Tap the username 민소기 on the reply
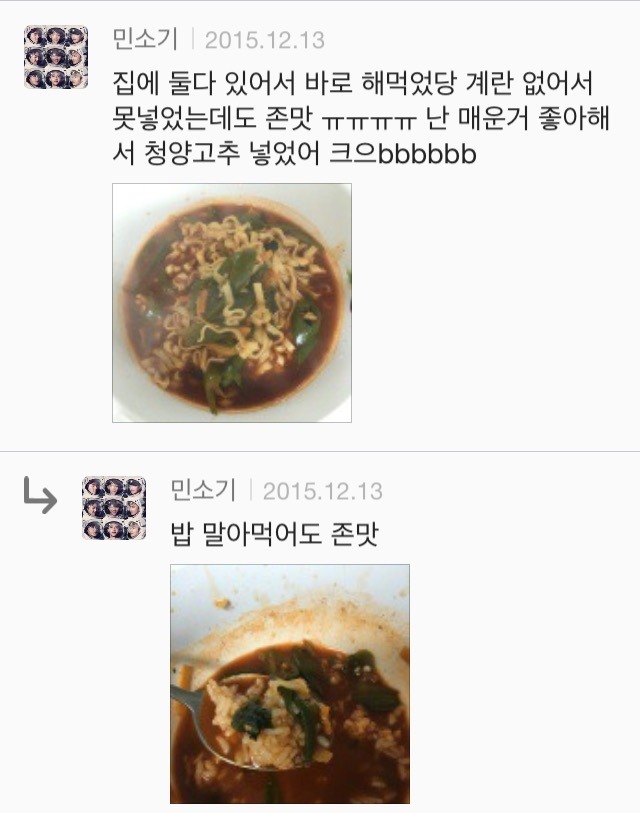This screenshot has height=813, width=640. [x=203, y=491]
